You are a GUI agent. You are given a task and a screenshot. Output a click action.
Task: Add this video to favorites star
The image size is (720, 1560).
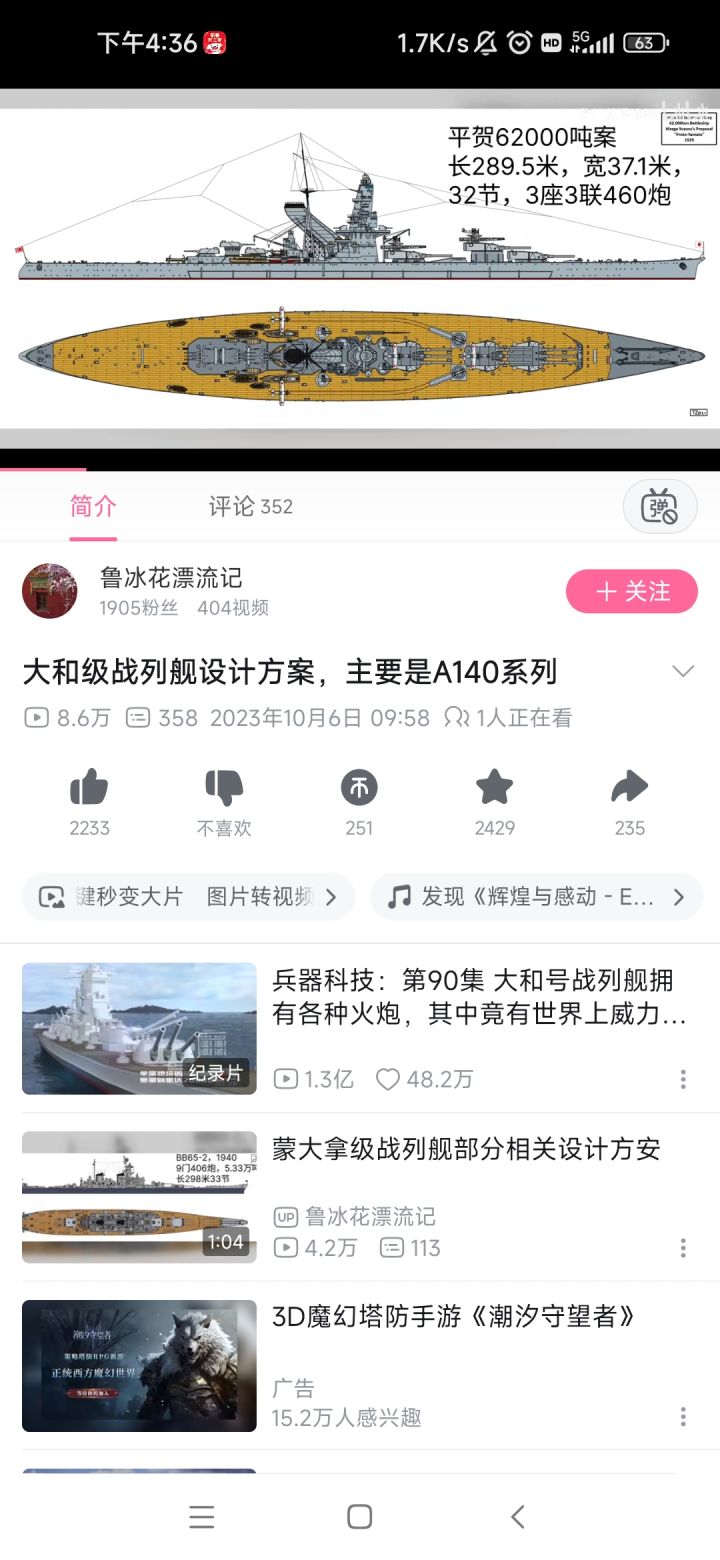coord(494,788)
